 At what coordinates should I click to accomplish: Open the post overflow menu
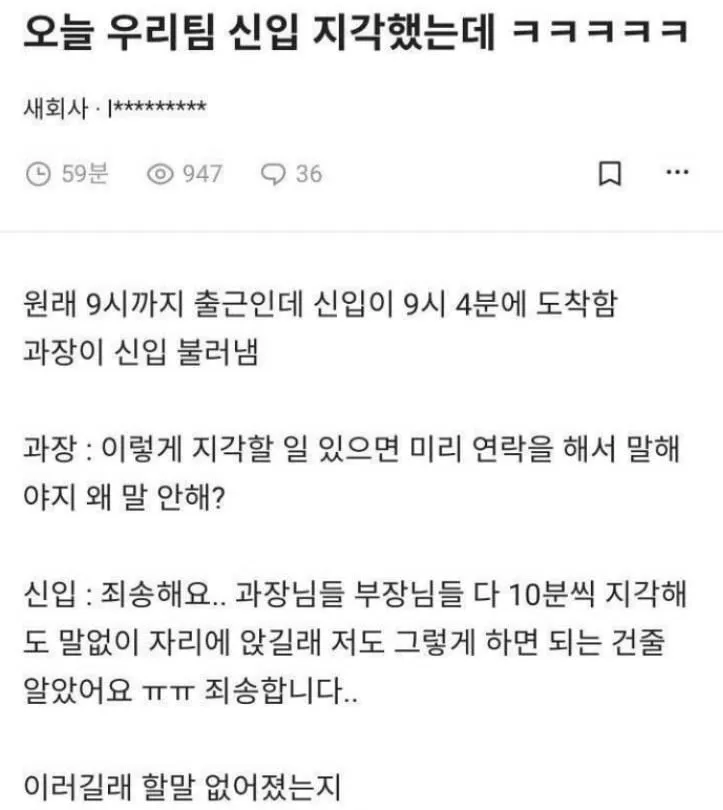tap(677, 173)
